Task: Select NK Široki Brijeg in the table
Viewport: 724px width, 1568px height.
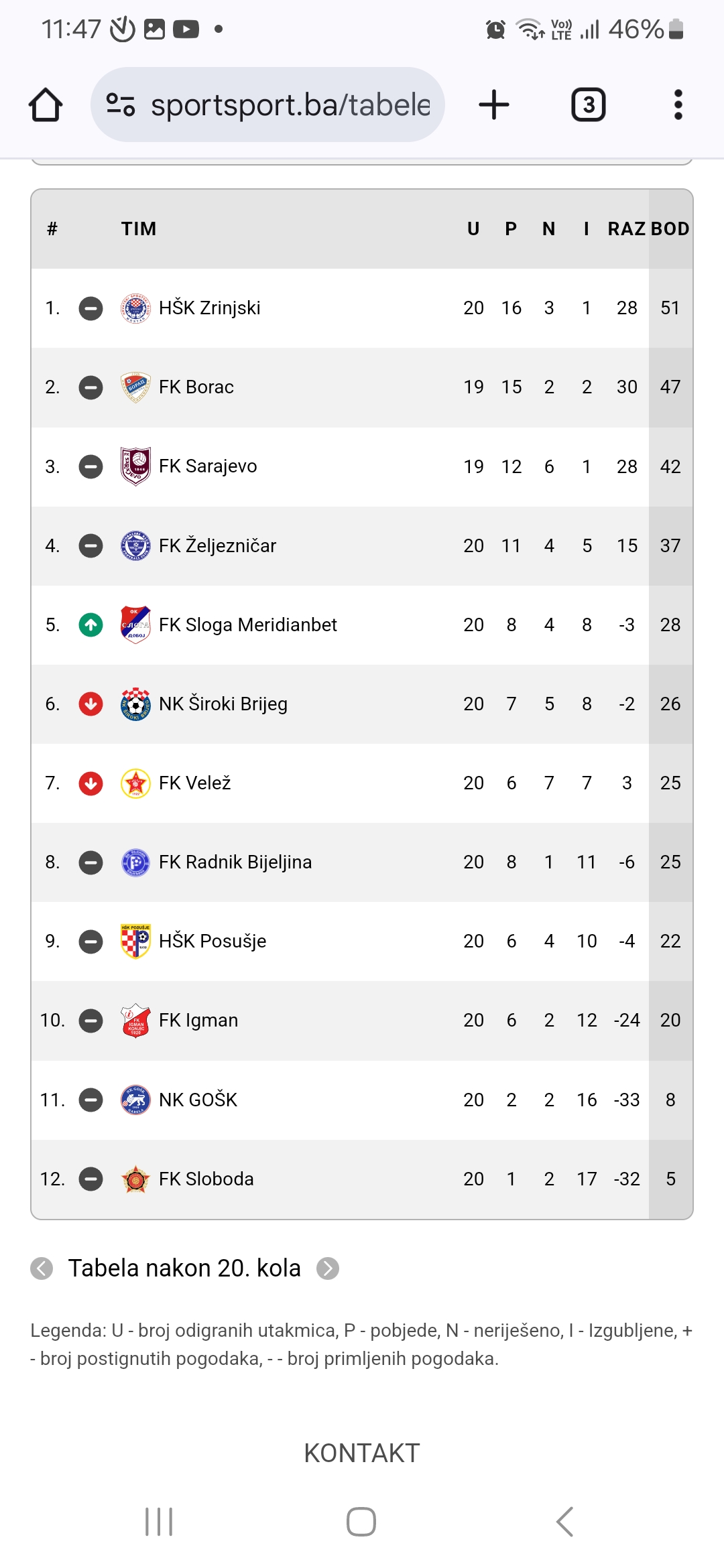Action: (362, 704)
